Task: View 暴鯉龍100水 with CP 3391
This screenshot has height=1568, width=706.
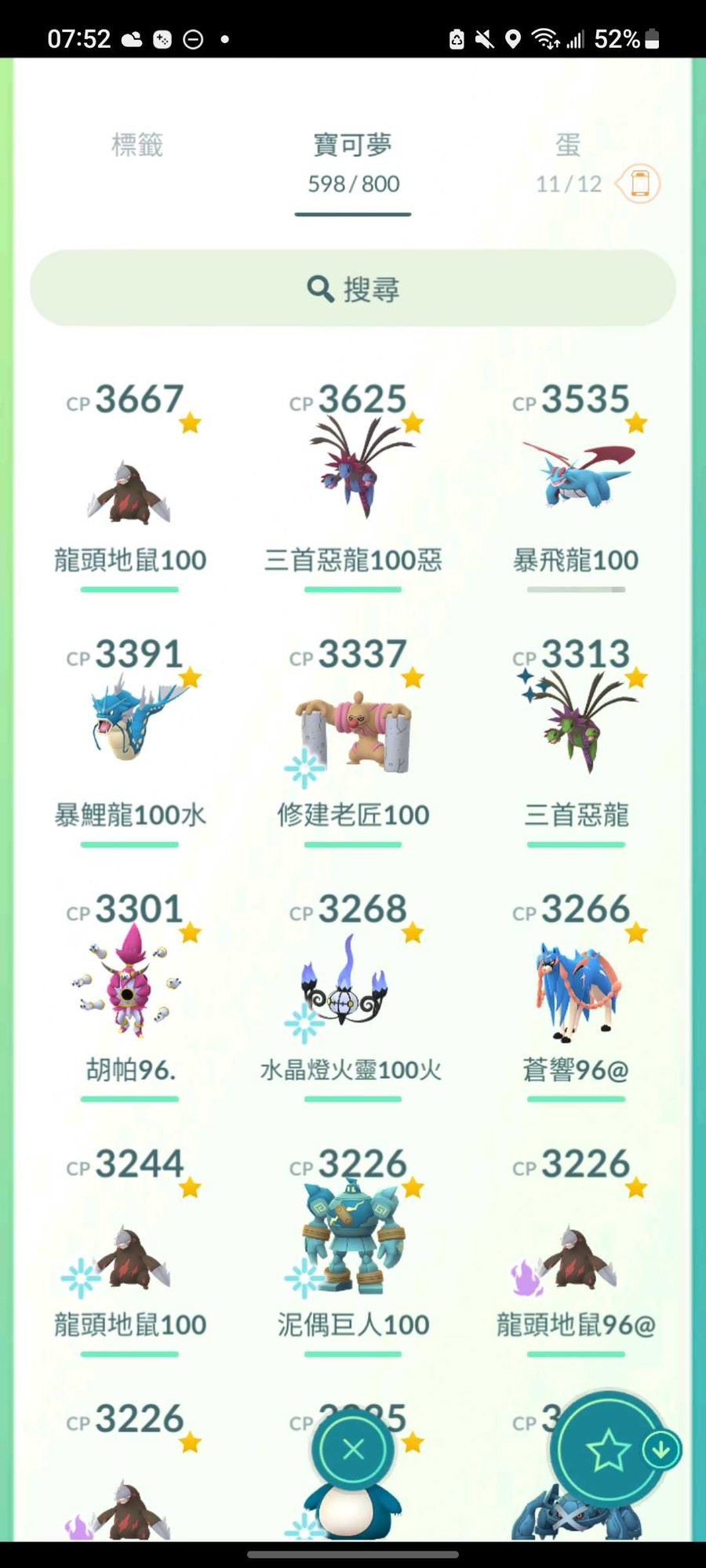Action: point(129,729)
